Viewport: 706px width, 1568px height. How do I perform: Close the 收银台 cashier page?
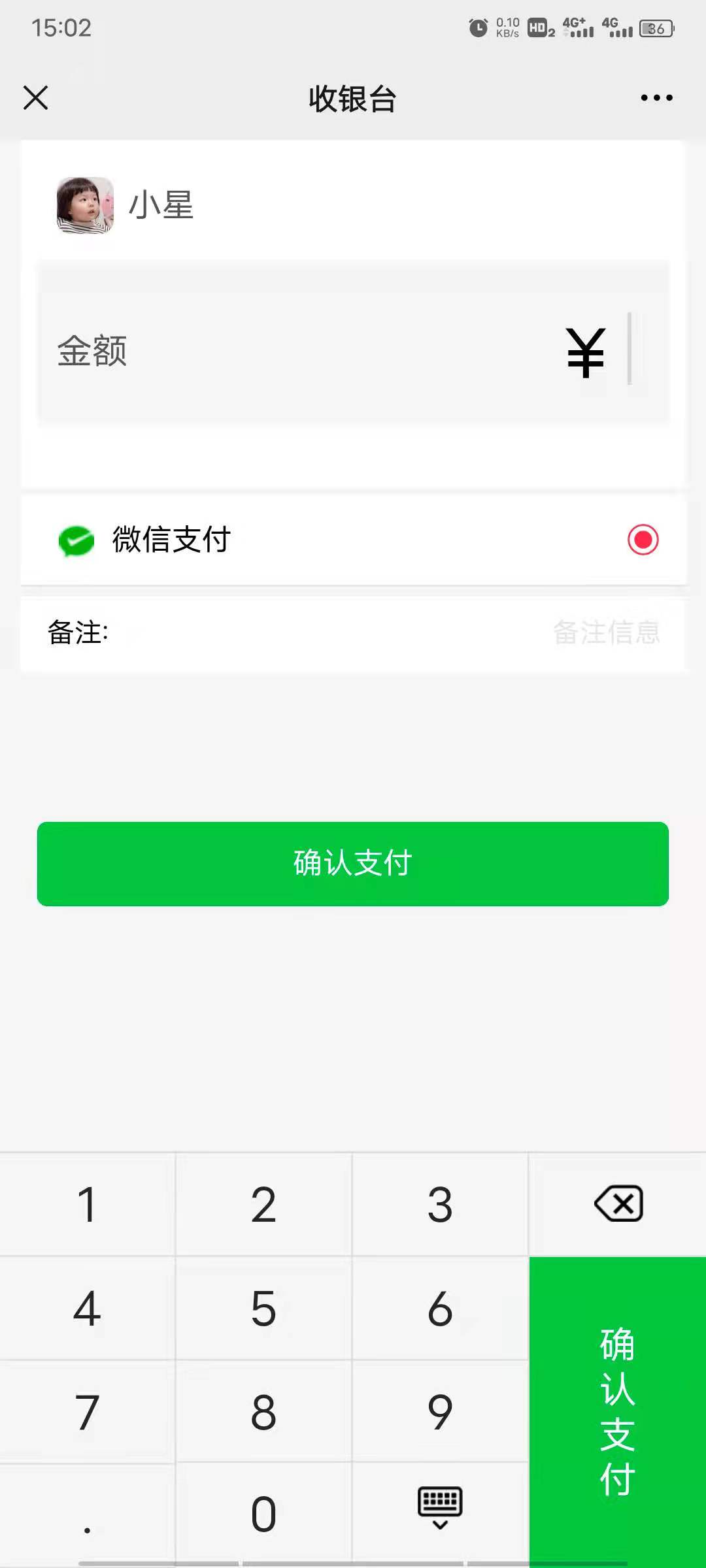point(36,98)
